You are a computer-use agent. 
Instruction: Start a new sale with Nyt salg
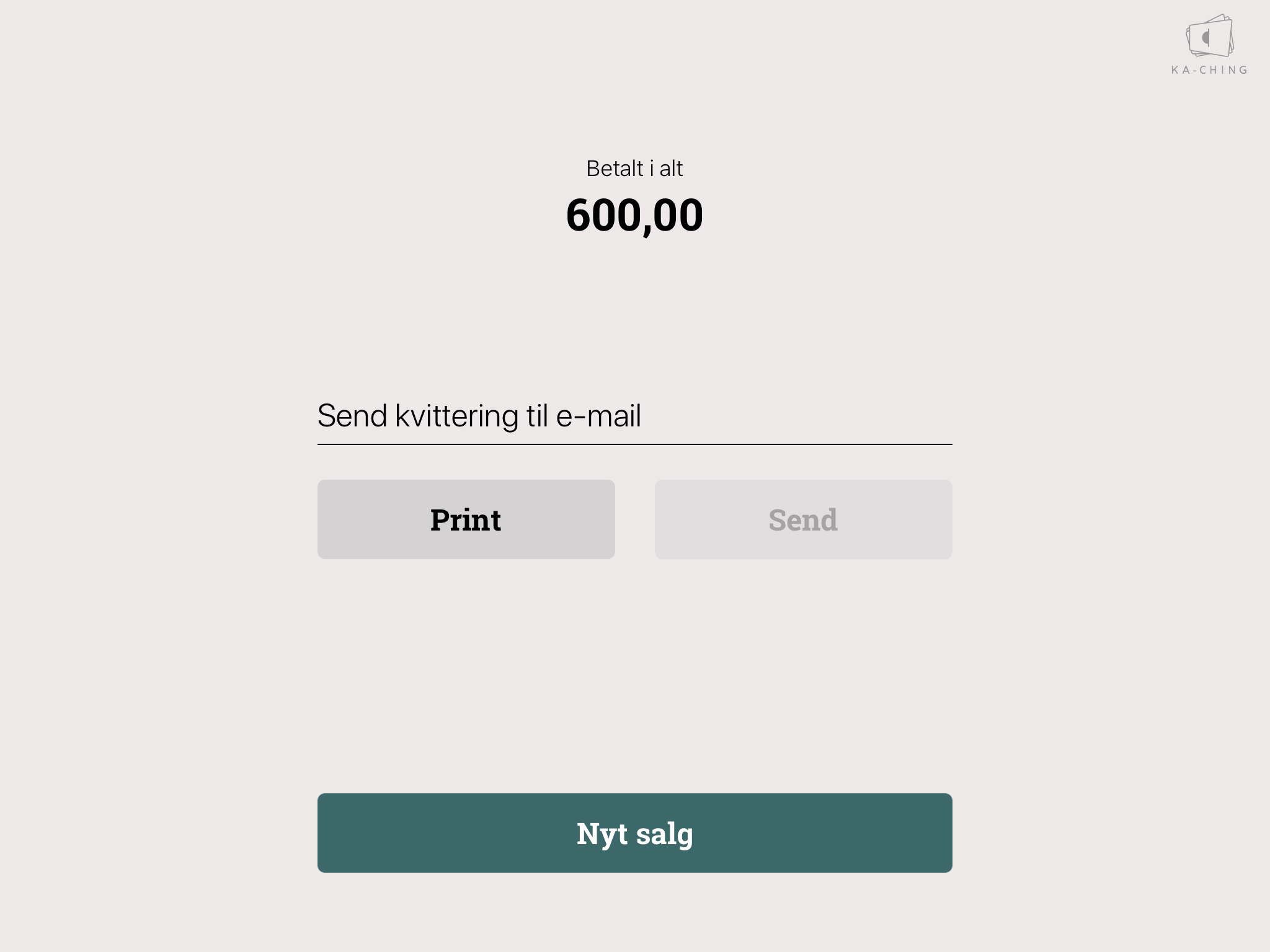[634, 833]
